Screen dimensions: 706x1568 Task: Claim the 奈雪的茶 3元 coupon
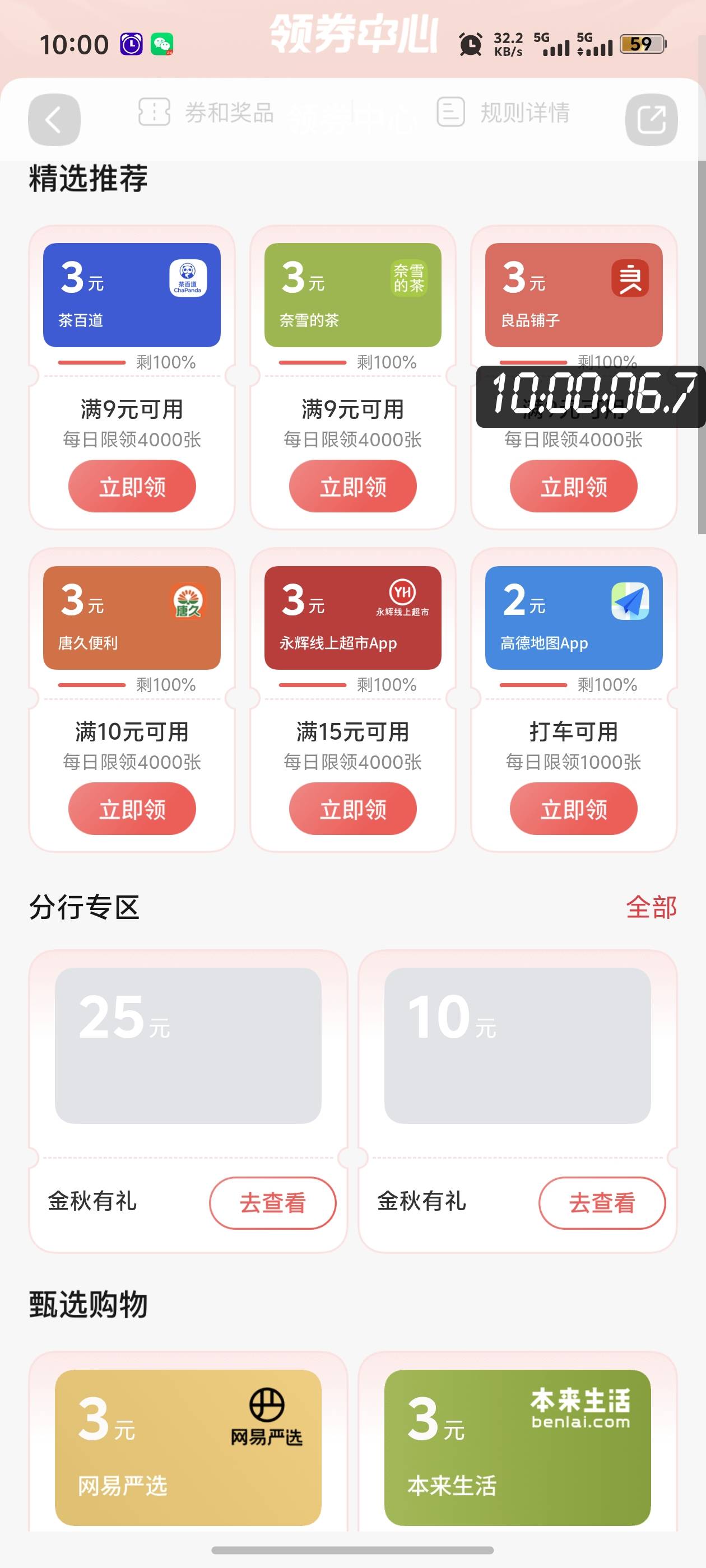[352, 486]
